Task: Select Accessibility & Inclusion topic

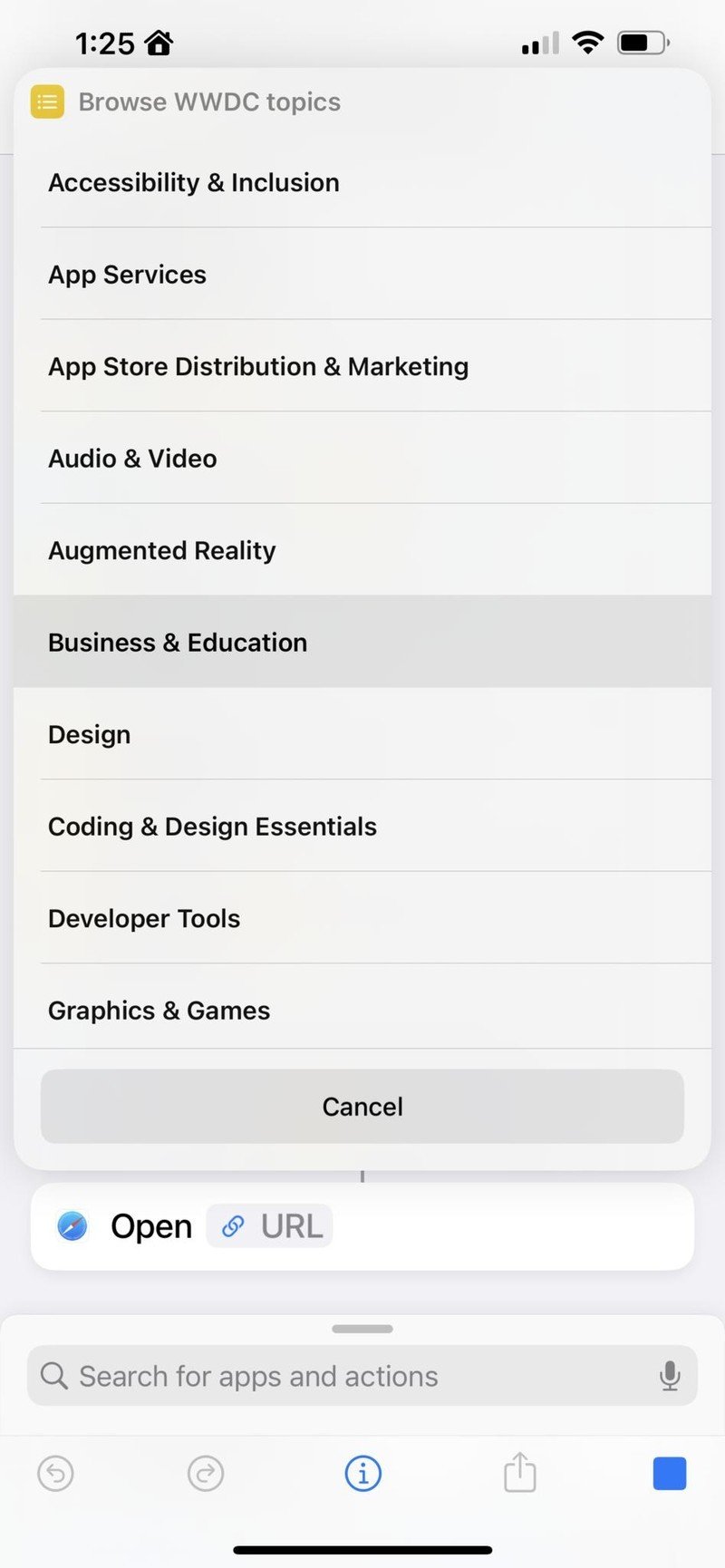Action: tap(362, 182)
